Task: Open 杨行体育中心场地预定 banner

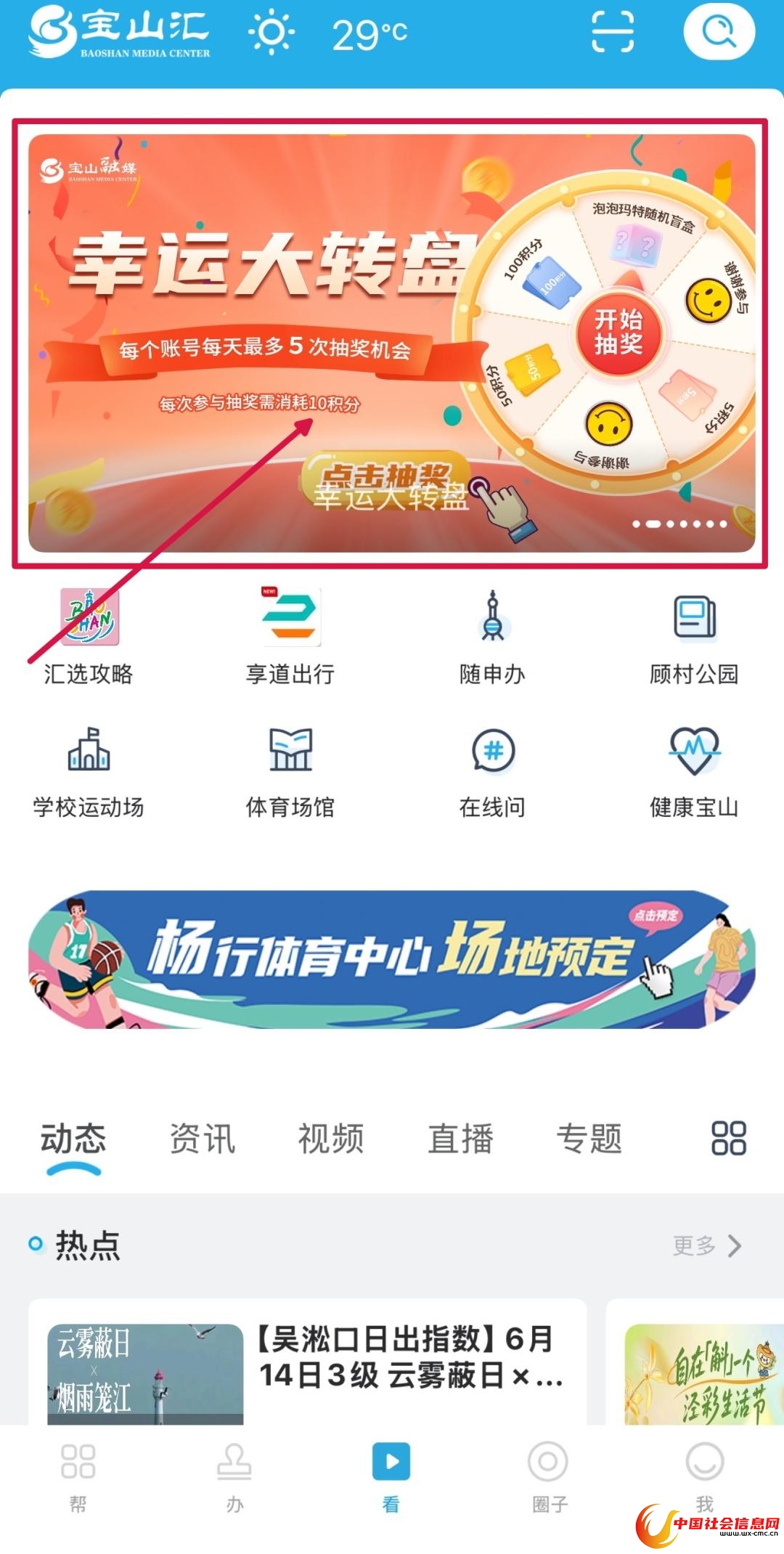Action: [392, 959]
